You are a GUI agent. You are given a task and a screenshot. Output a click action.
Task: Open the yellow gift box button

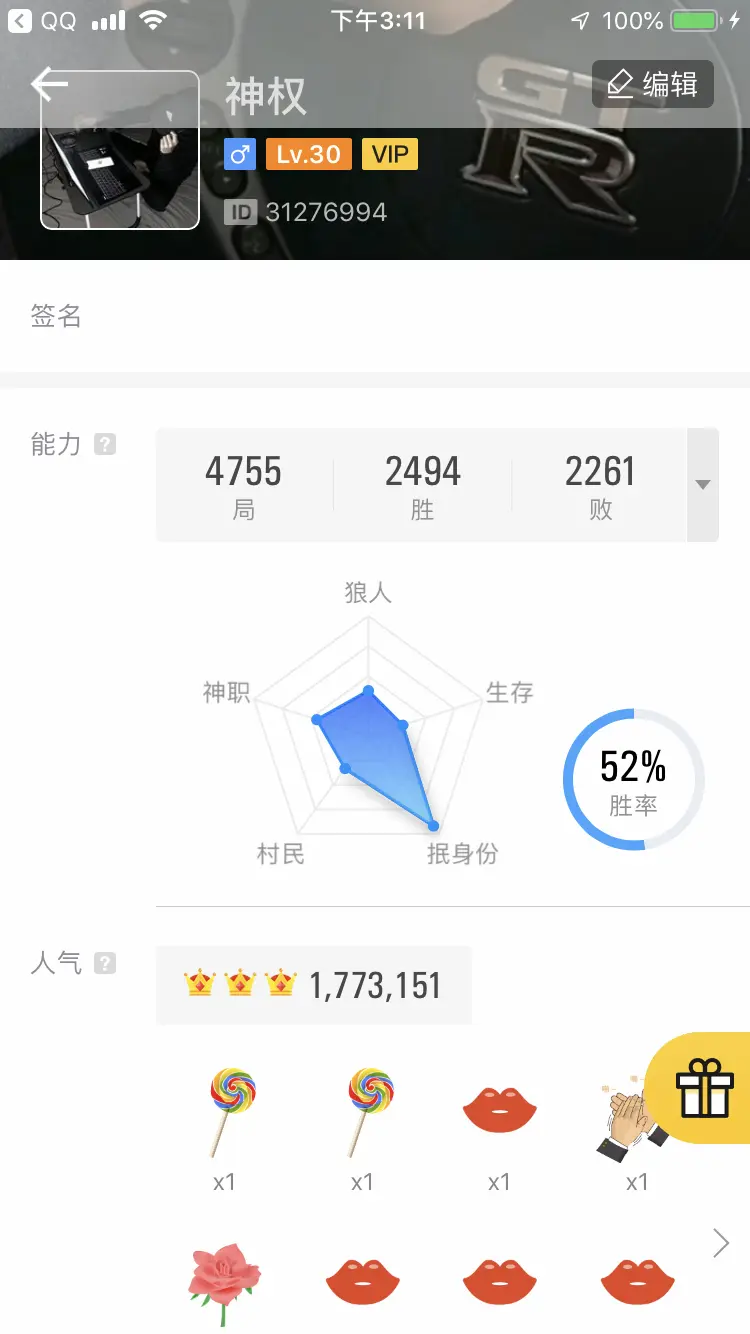click(x=704, y=1088)
